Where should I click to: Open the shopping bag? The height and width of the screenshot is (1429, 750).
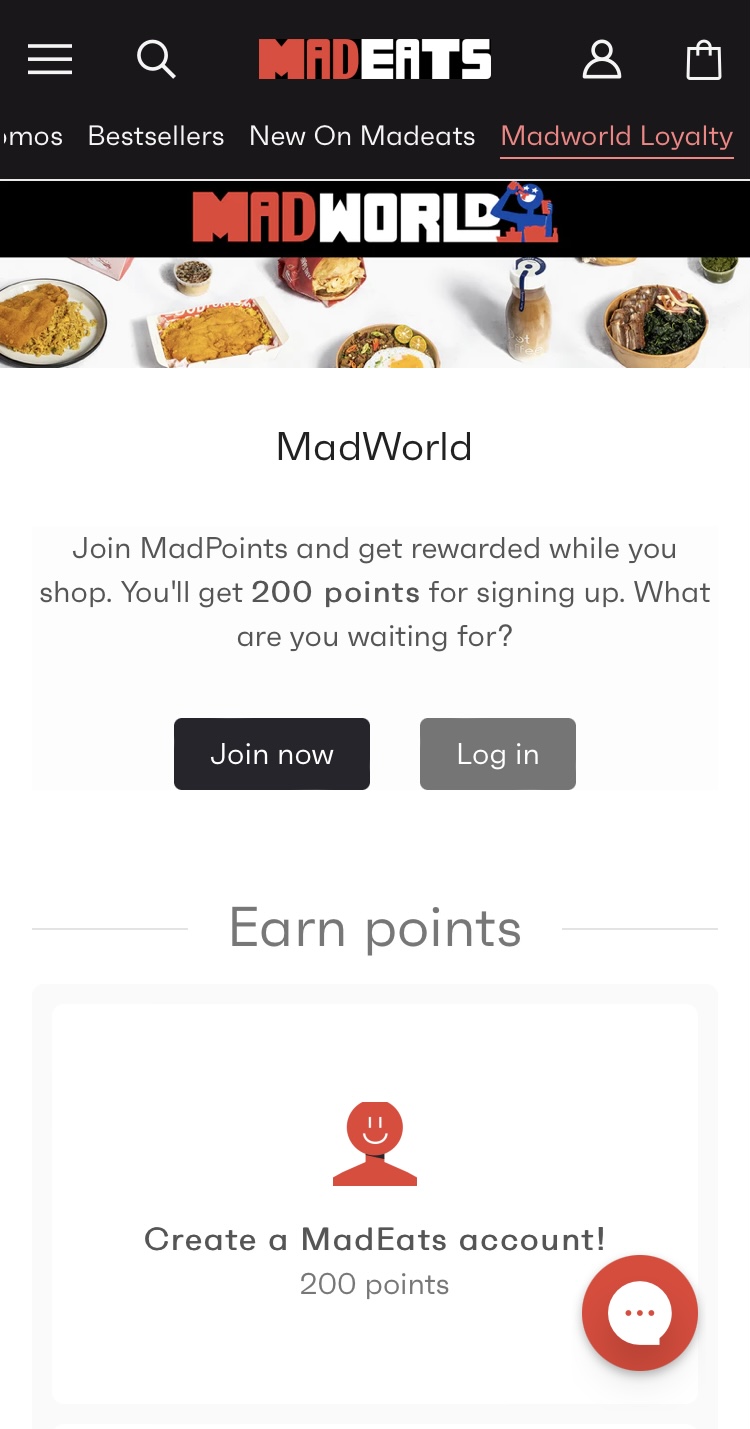[704, 60]
